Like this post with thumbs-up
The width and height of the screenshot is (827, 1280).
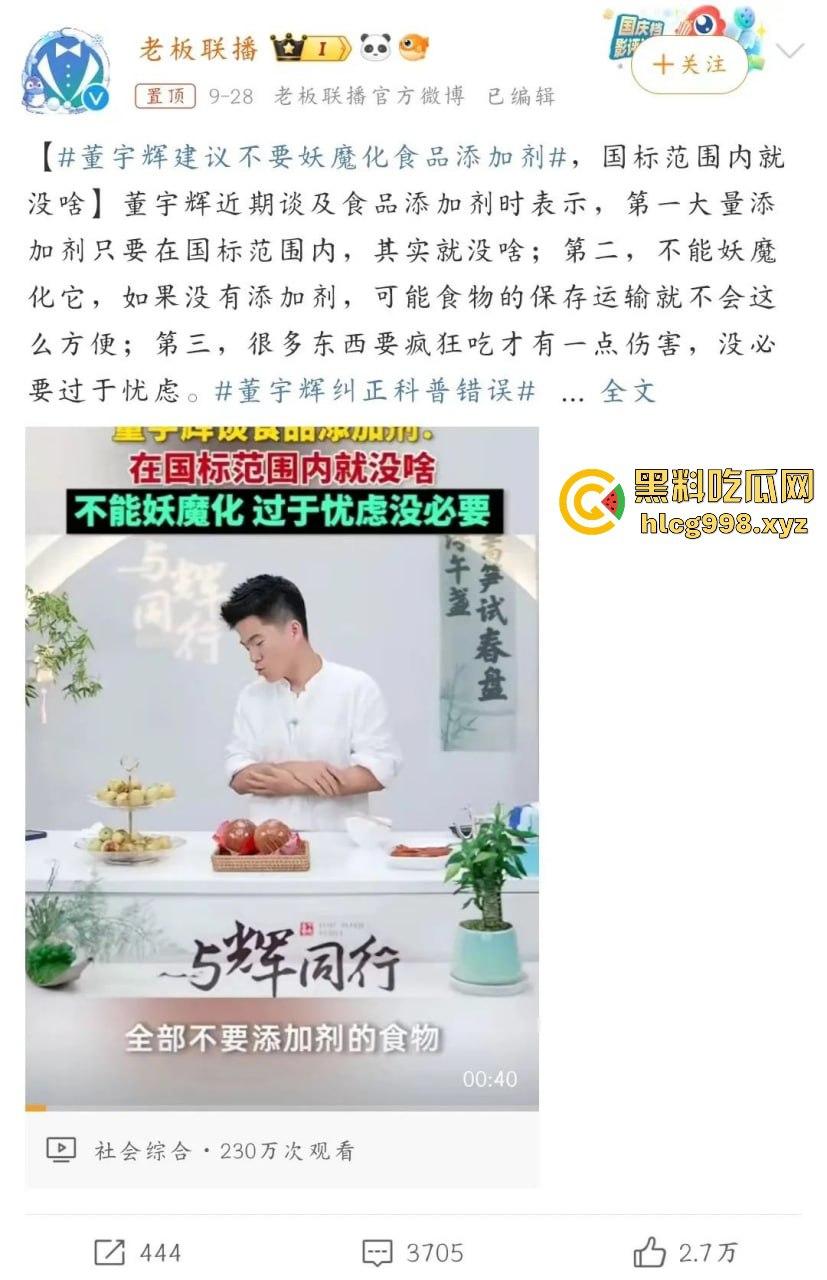click(686, 1252)
